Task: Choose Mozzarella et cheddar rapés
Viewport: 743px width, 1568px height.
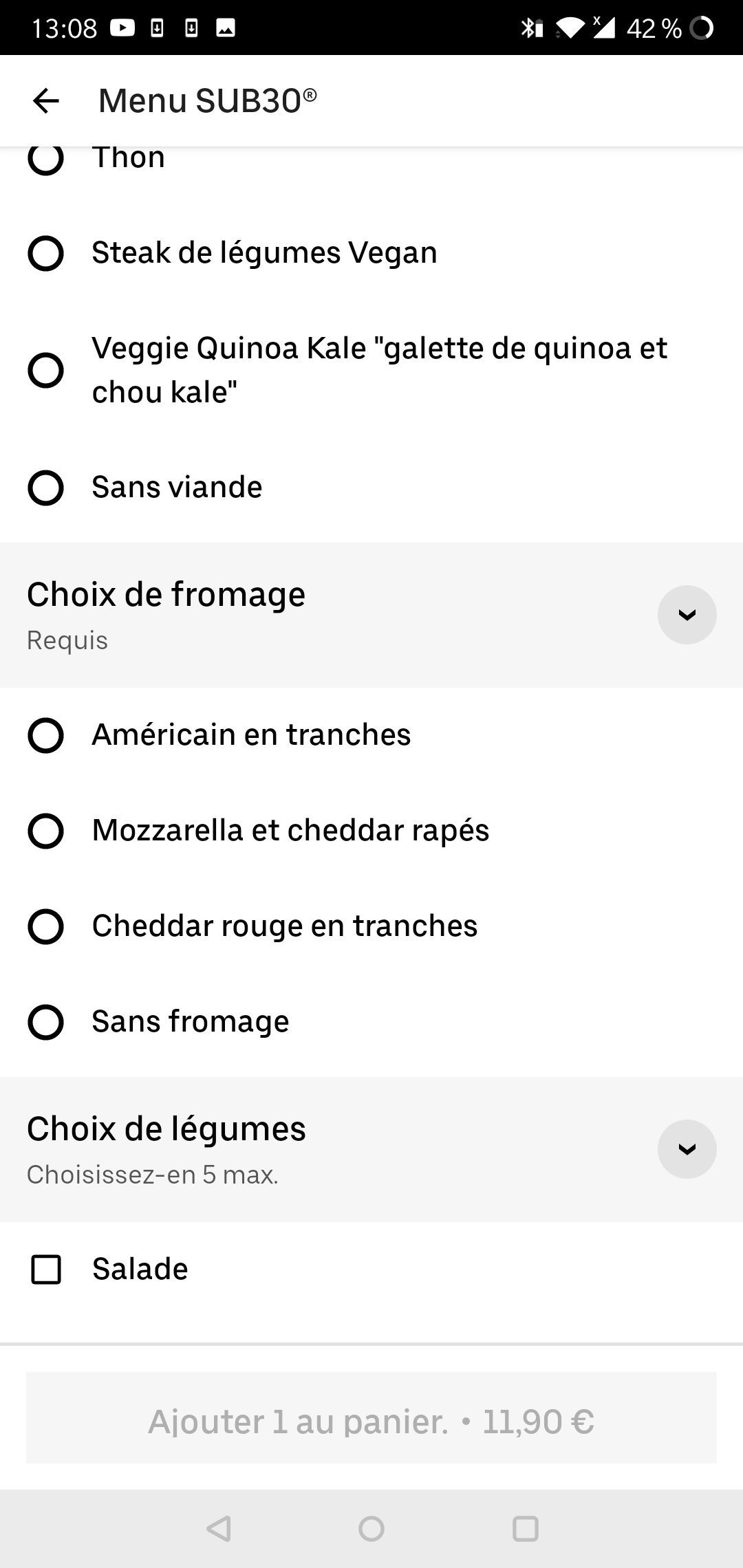Action: point(371,831)
